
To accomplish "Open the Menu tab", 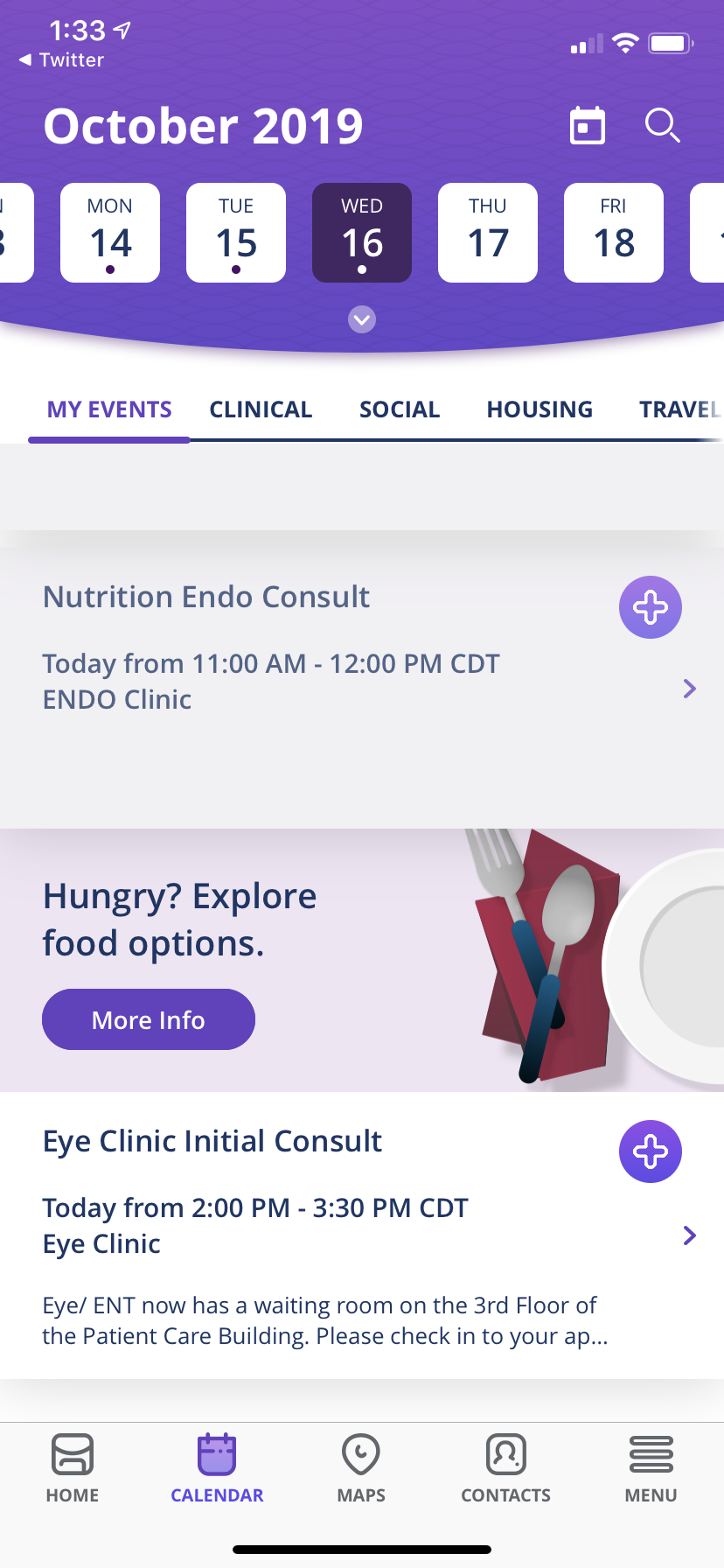I will [x=651, y=1468].
